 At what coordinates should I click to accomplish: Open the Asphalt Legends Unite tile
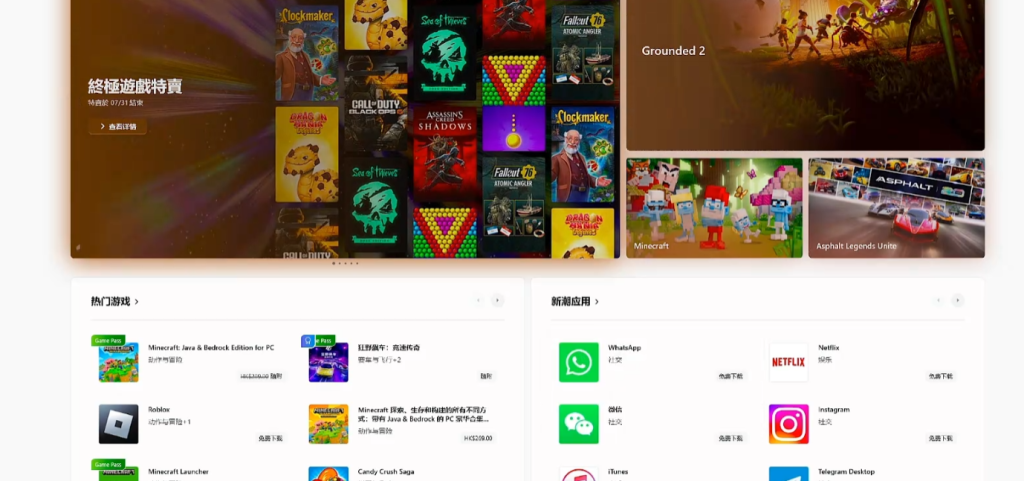[x=896, y=207]
